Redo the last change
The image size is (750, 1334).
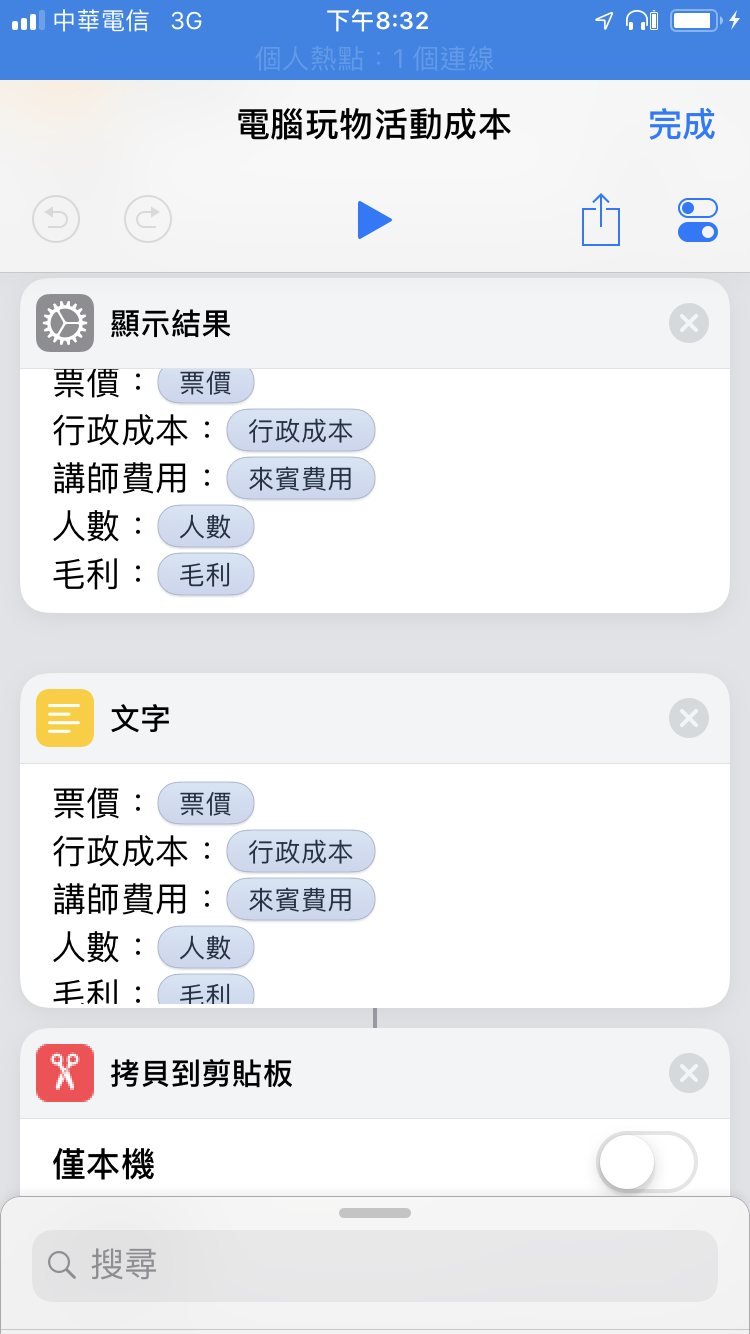tap(148, 219)
